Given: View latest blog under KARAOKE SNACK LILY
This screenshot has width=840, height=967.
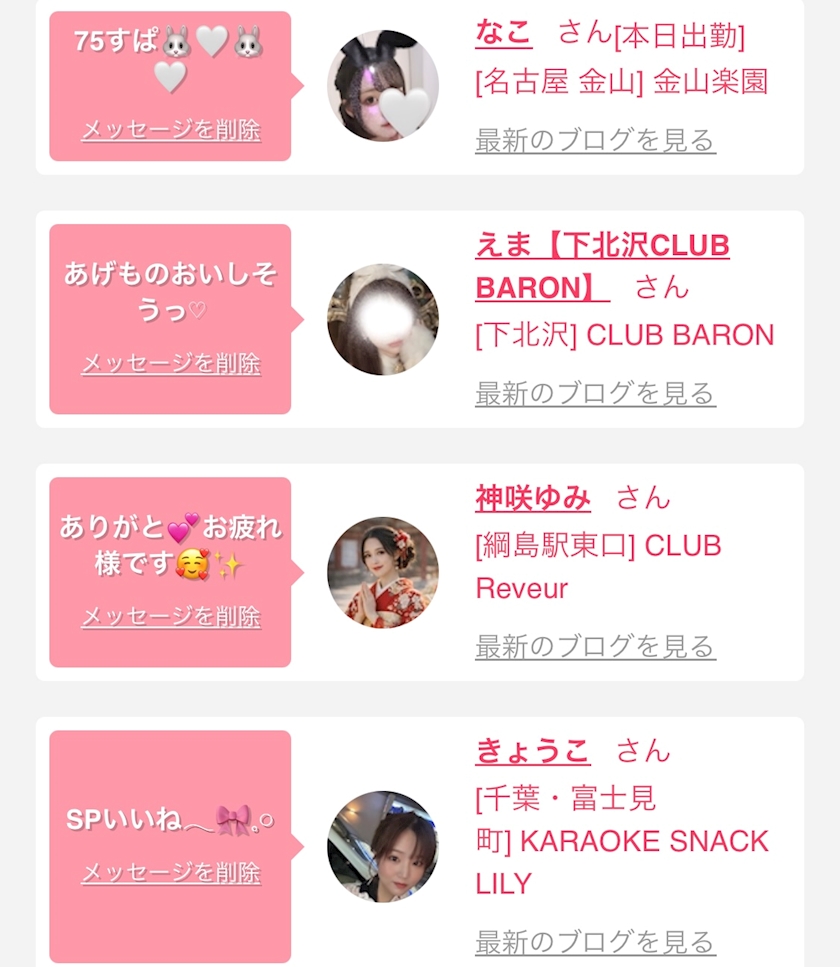Looking at the screenshot, I should [595, 942].
